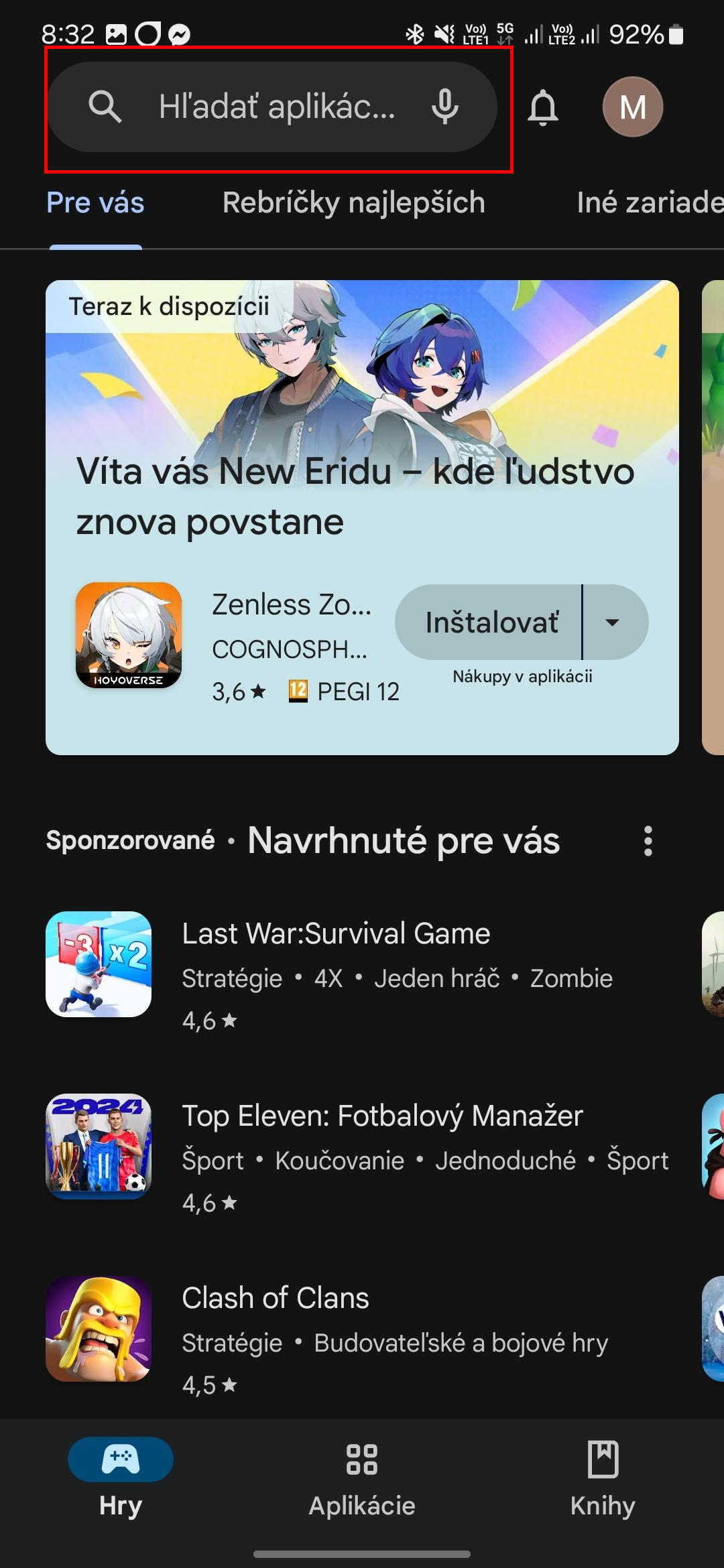Switch to the Iné zariadenia tab
724x1568 pixels.
650,203
